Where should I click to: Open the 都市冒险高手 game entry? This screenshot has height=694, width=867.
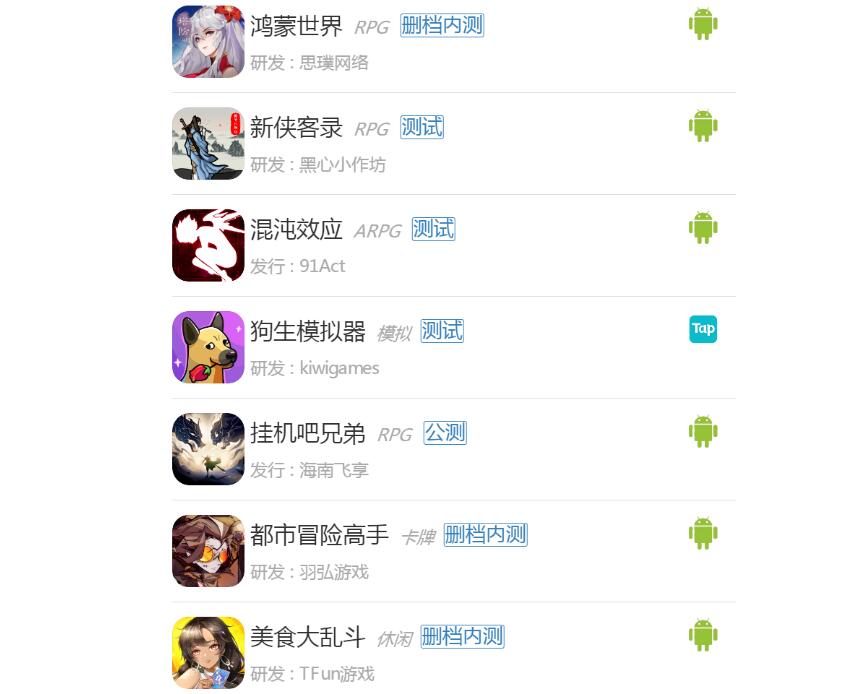tap(319, 536)
